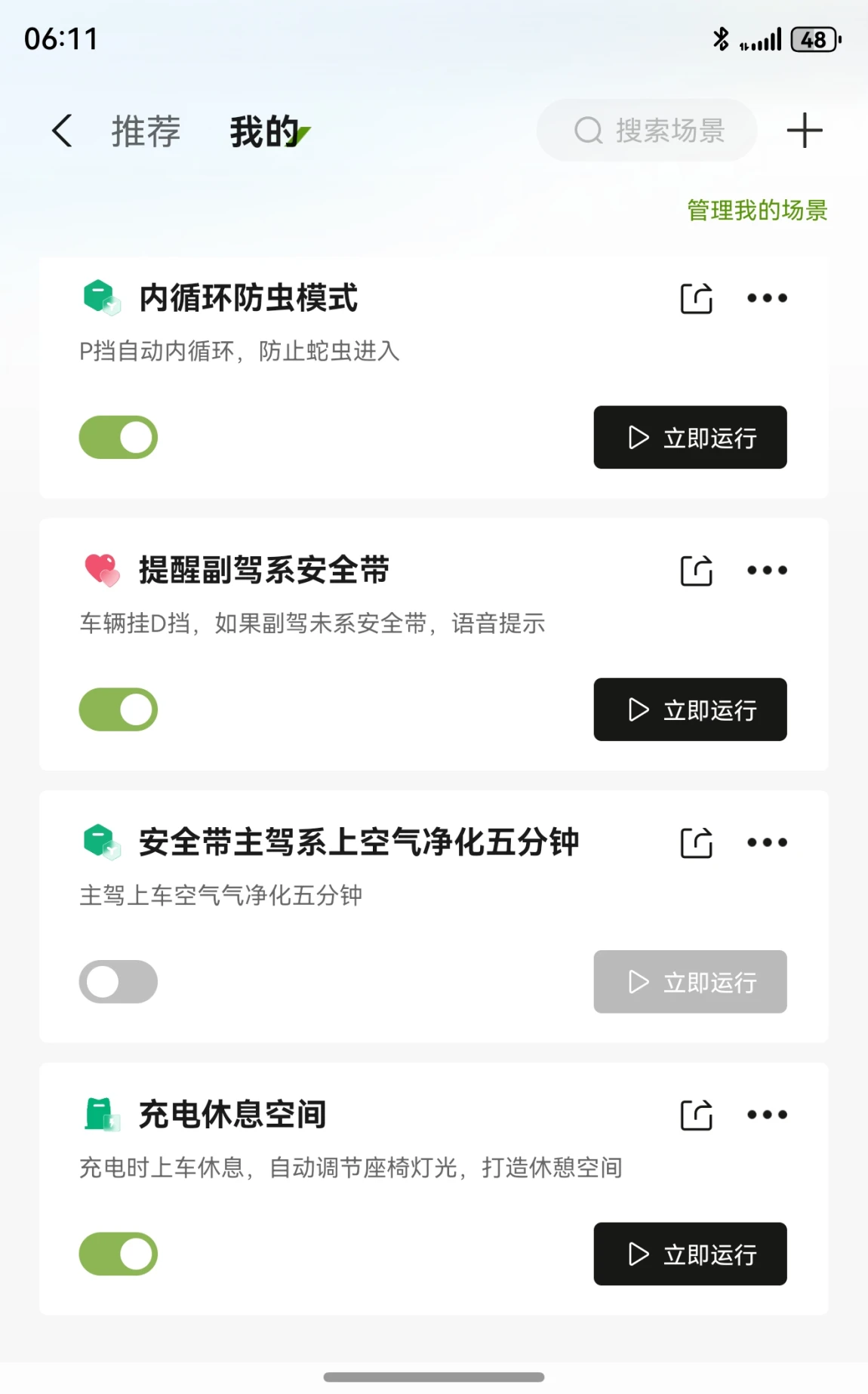Screen dimensions: 868x1394
Task: Run 提醒副驾系安全带 now
Action: click(x=690, y=710)
